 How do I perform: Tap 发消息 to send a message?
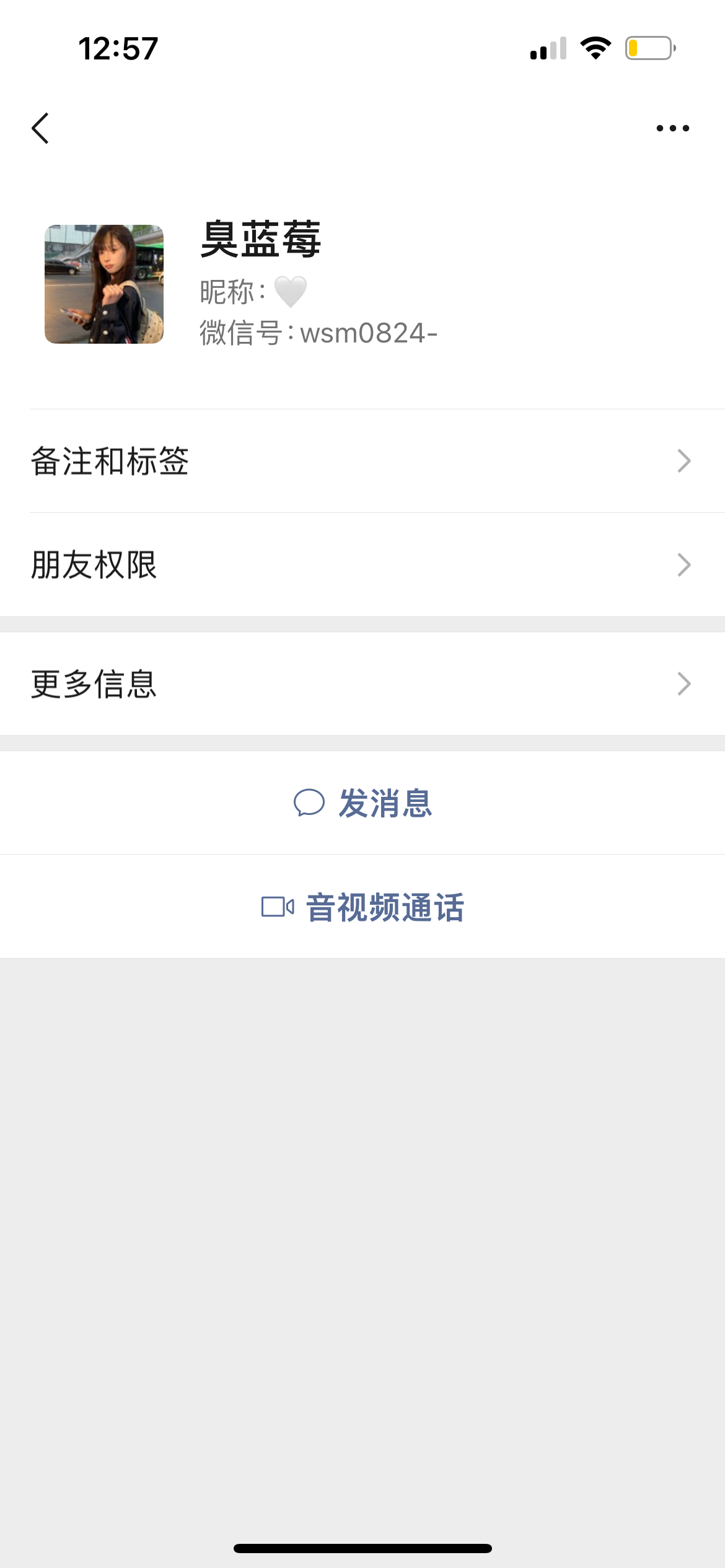click(362, 803)
